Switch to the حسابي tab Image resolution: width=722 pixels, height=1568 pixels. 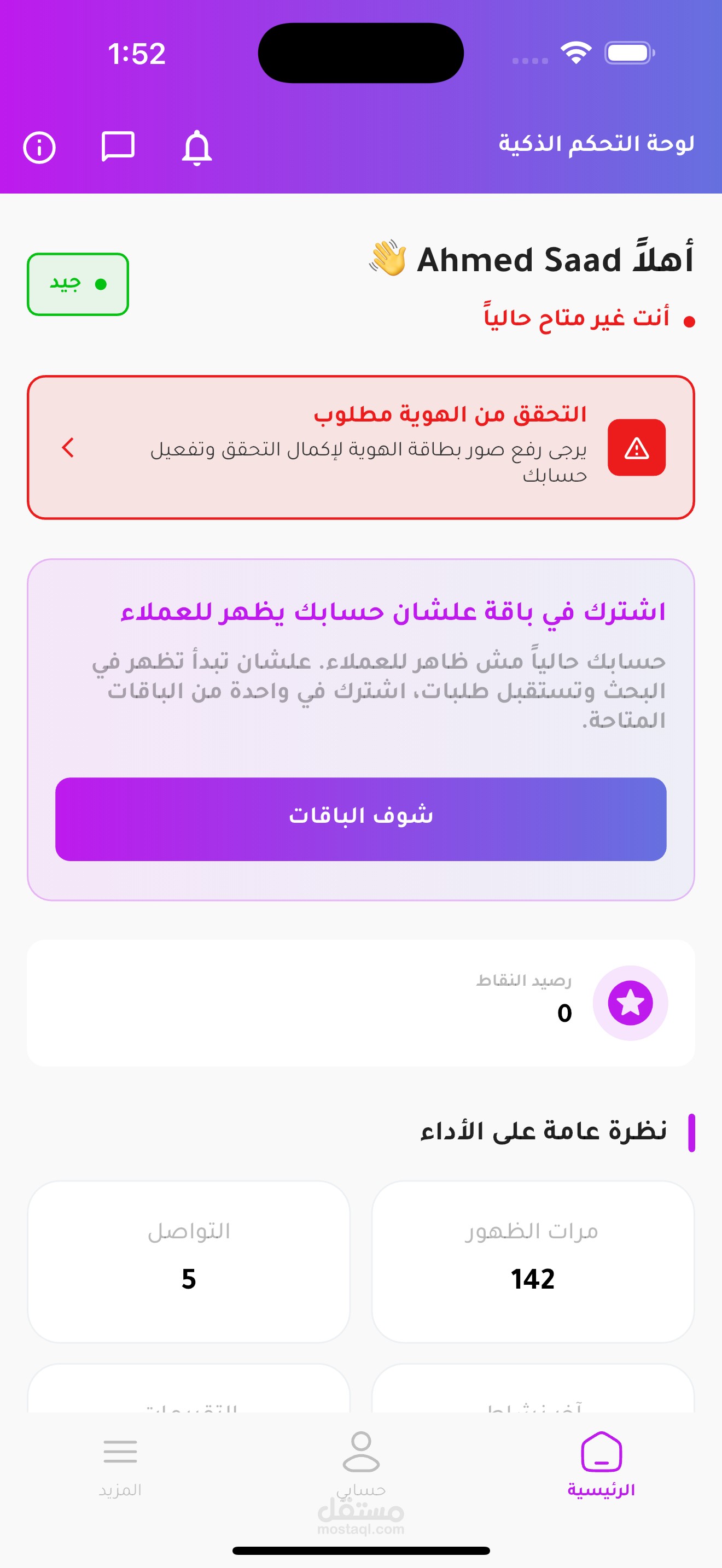click(x=361, y=1464)
